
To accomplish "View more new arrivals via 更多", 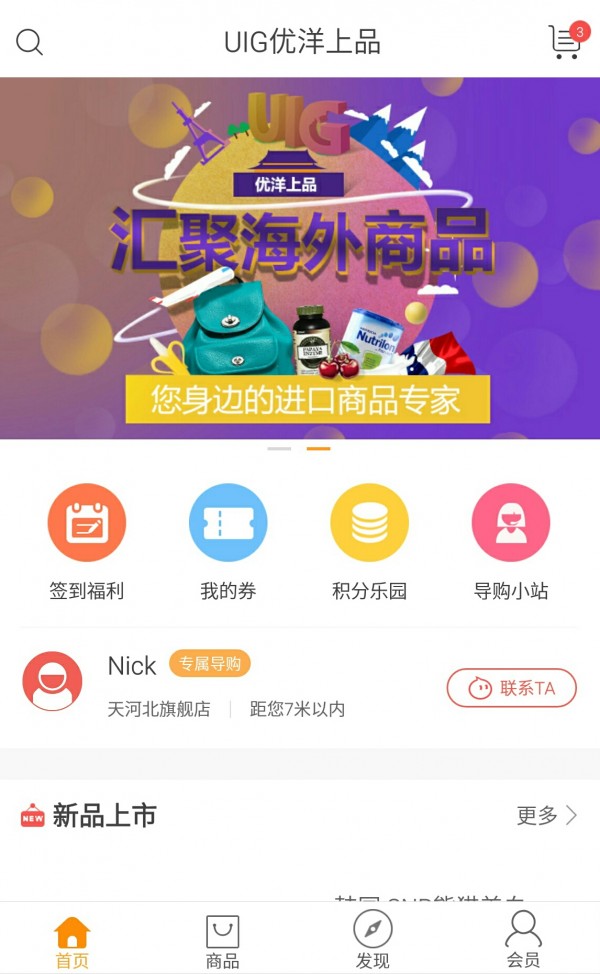I will click(546, 815).
